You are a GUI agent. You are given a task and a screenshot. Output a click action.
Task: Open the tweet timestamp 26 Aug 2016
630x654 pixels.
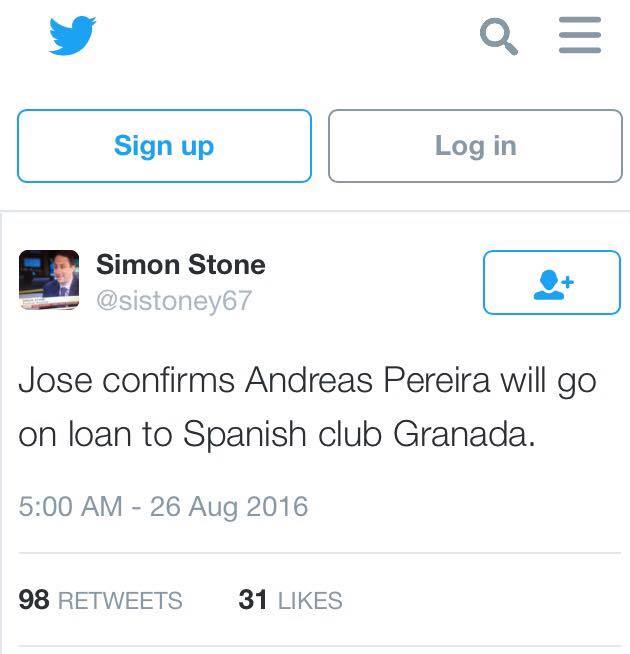point(163,506)
